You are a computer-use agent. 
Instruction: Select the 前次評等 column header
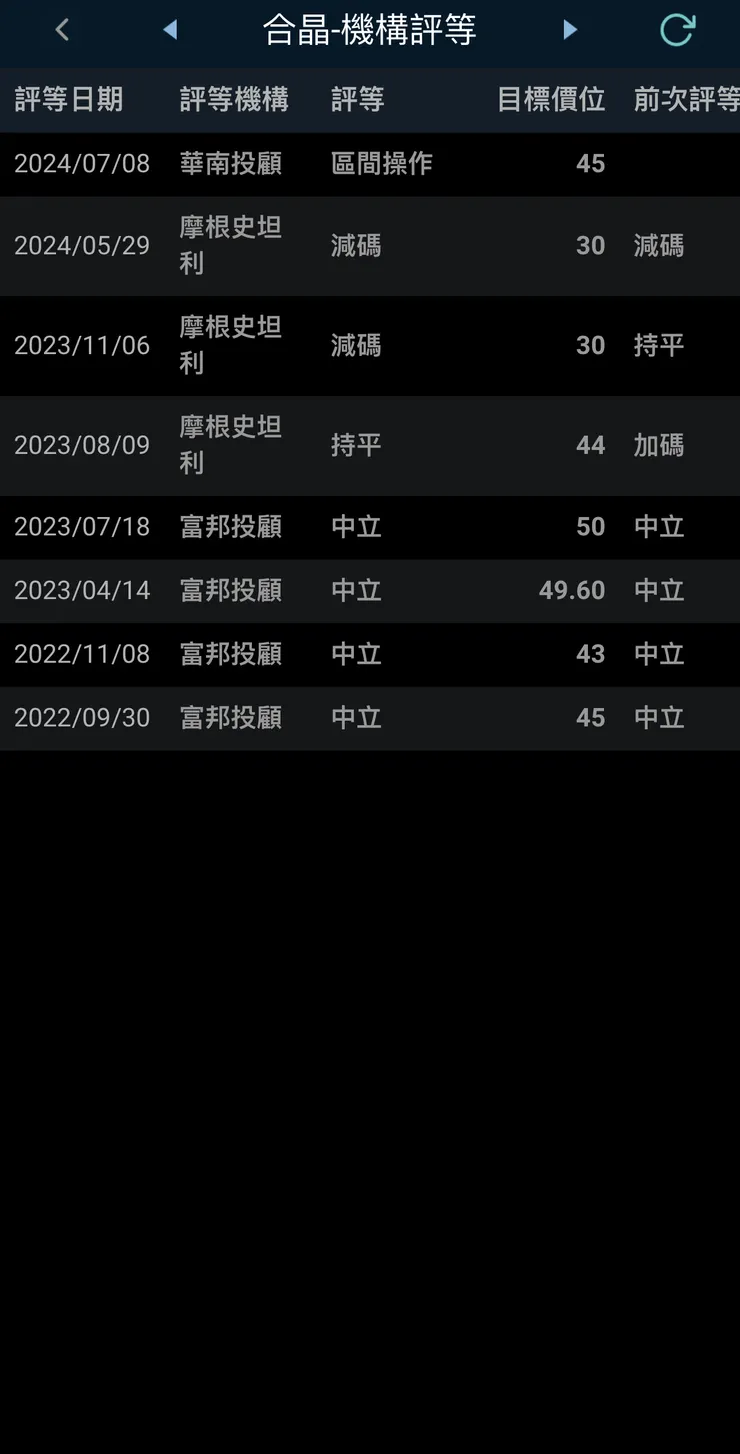(x=686, y=99)
